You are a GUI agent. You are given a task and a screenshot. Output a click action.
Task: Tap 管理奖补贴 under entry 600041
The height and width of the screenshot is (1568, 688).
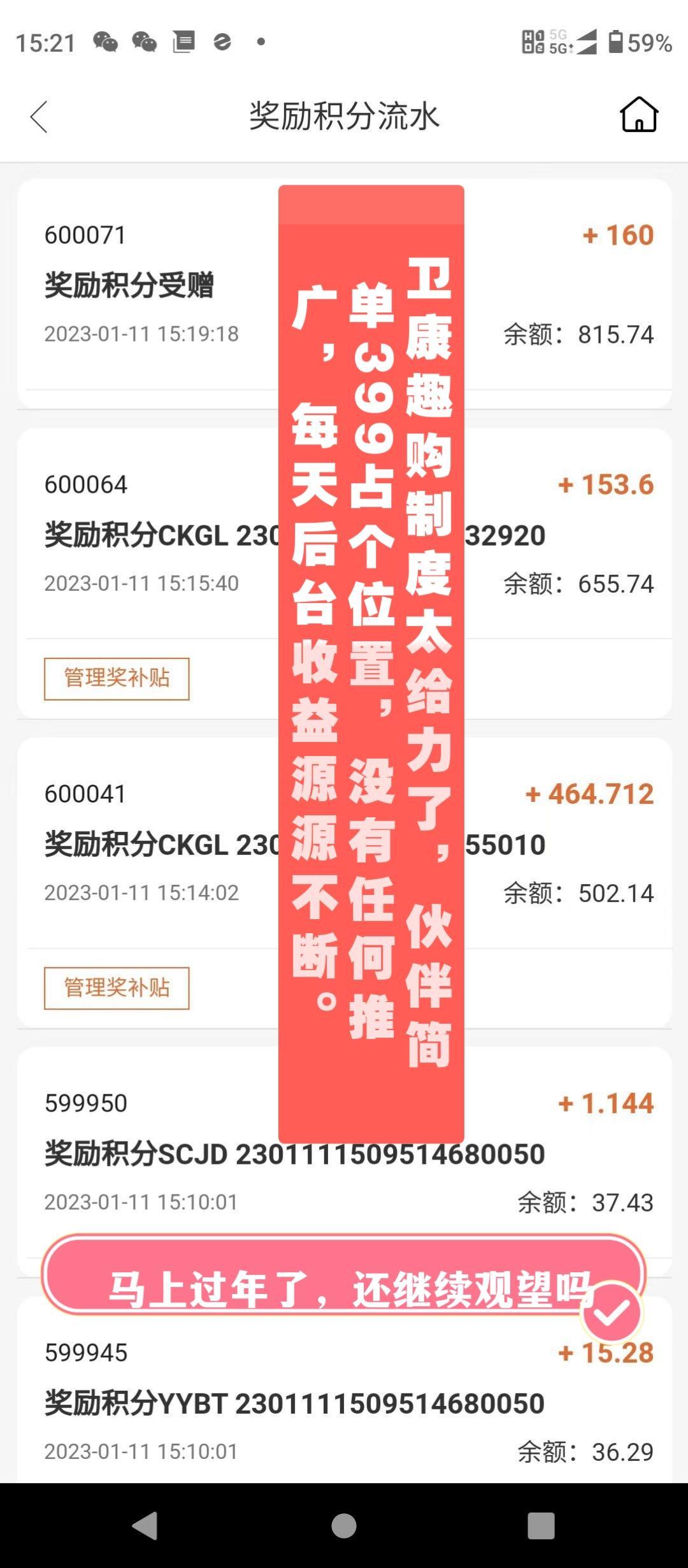tap(117, 988)
